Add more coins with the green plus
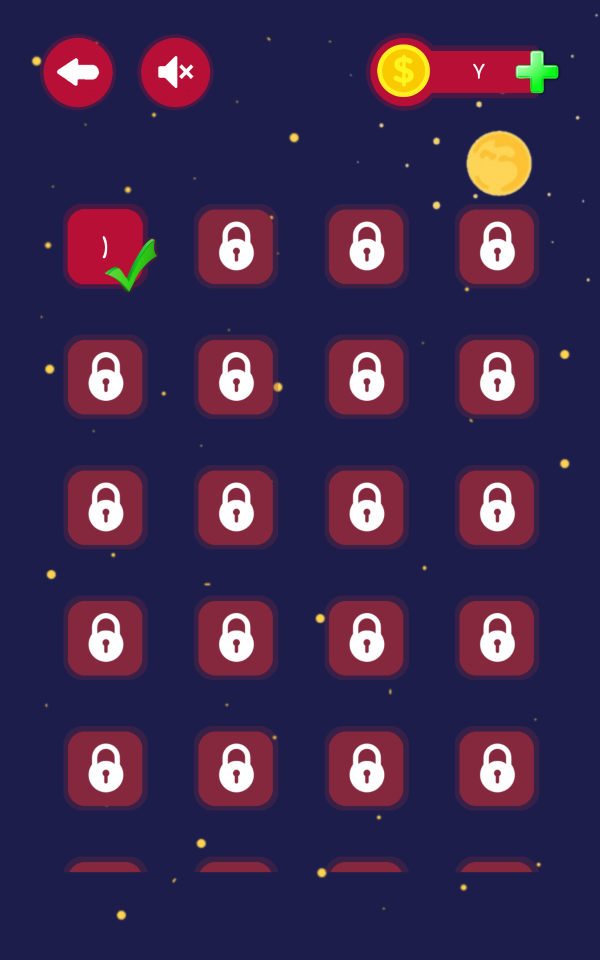This screenshot has height=960, width=600. pyautogui.click(x=536, y=72)
